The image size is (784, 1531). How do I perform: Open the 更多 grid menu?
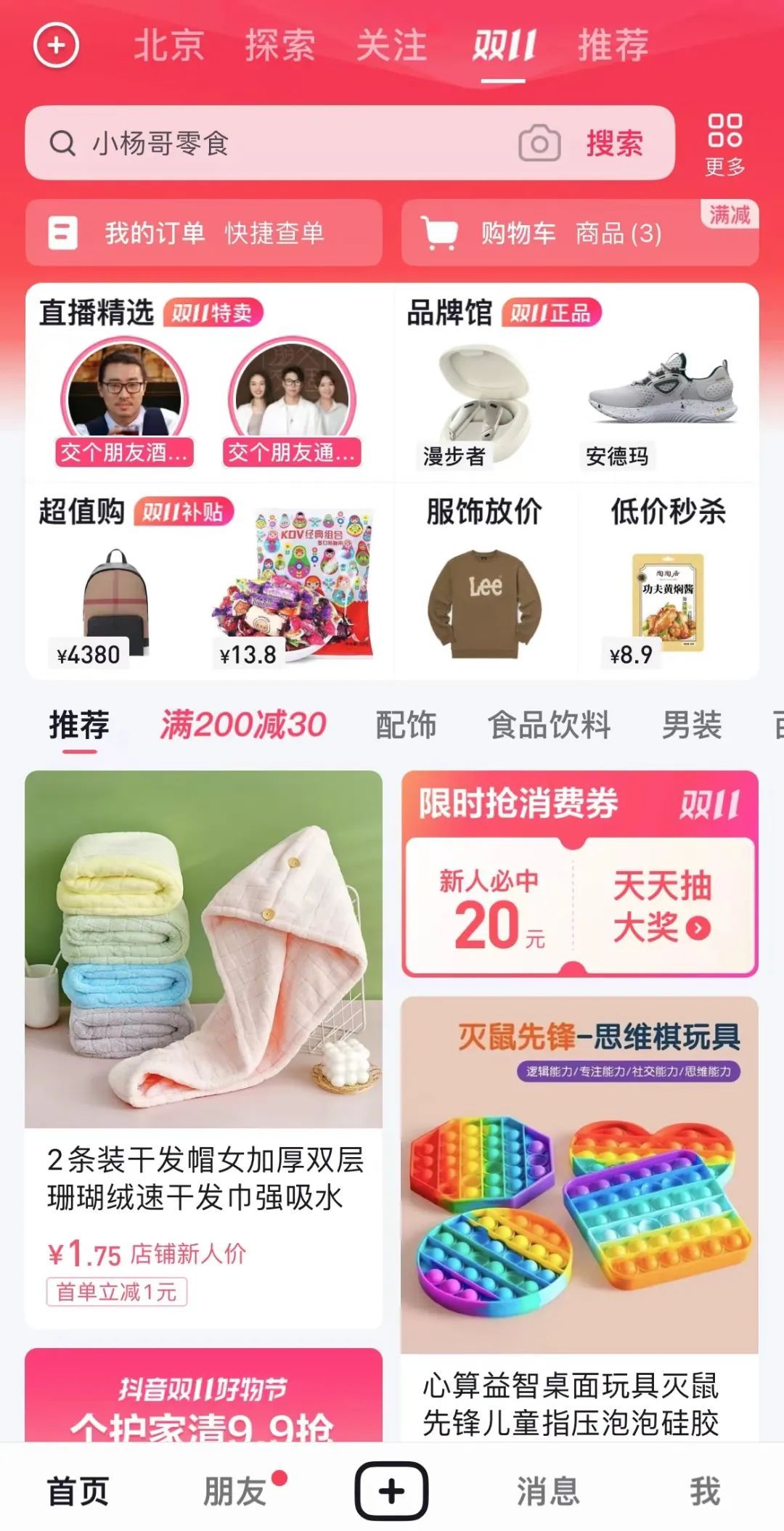click(x=724, y=144)
